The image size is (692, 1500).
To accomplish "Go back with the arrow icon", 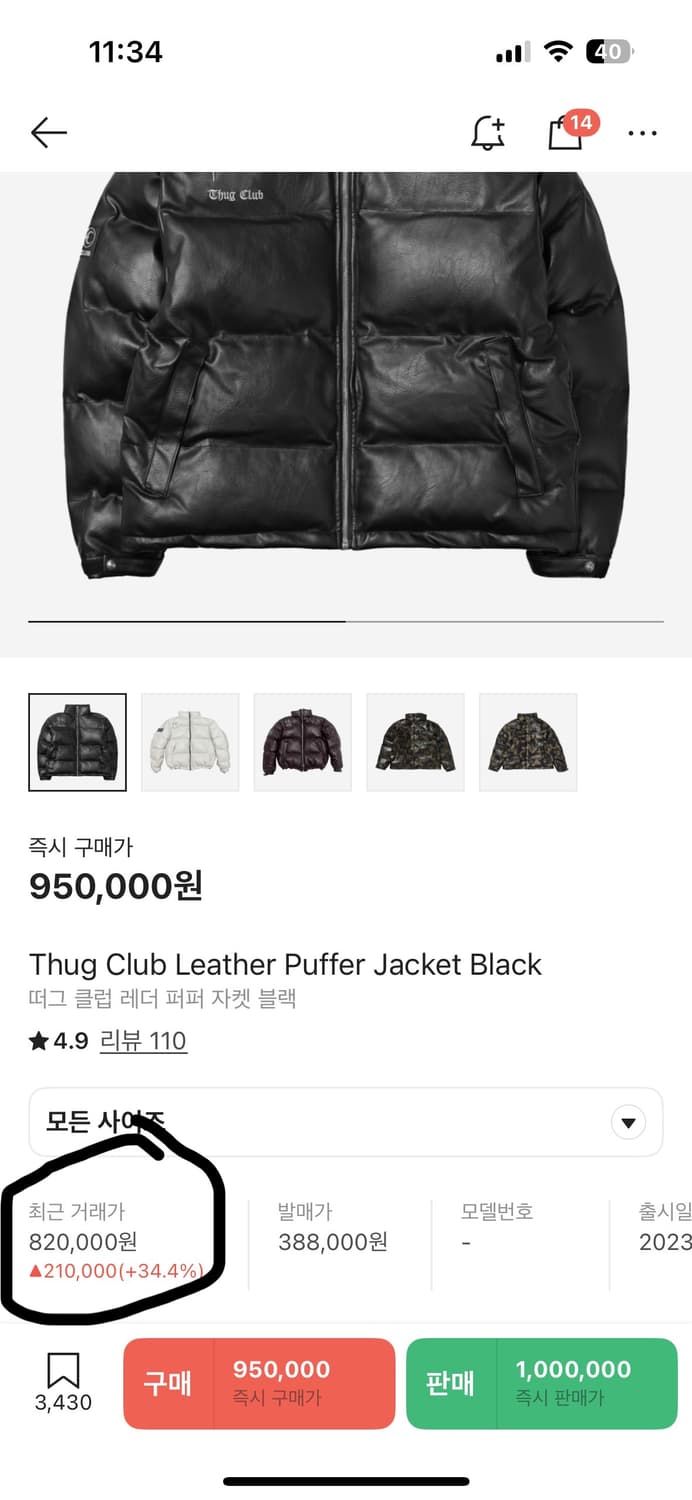I will pyautogui.click(x=48, y=132).
